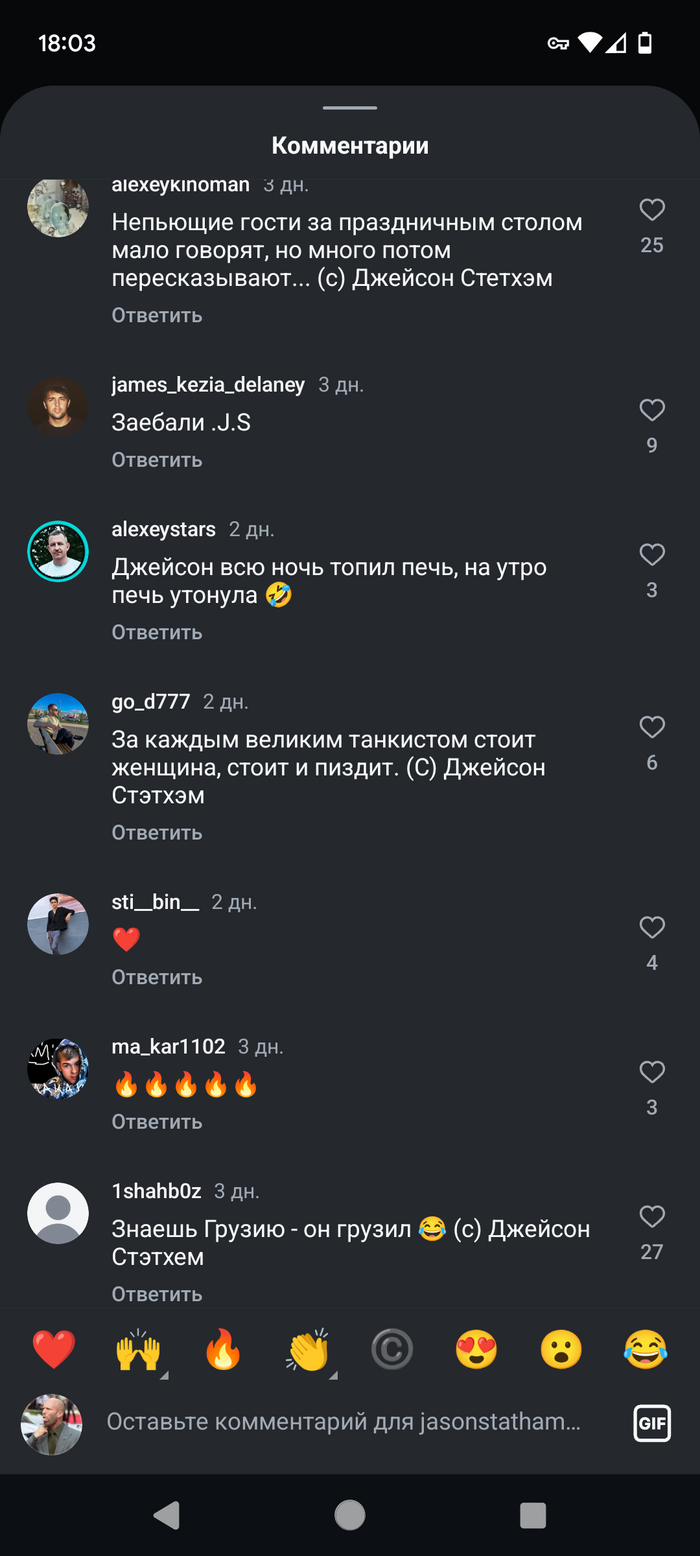Like 1shahb0z's comment
The height and width of the screenshot is (1556, 700).
pyautogui.click(x=652, y=1216)
